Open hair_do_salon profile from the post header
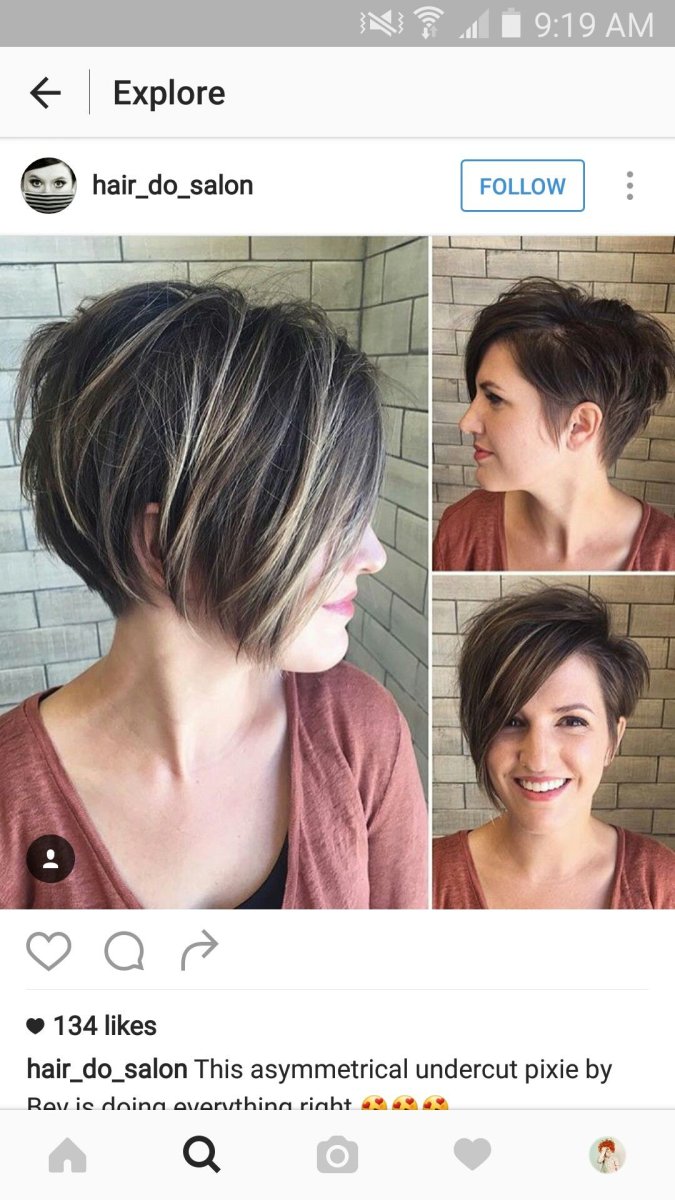The image size is (675, 1200). pos(172,186)
